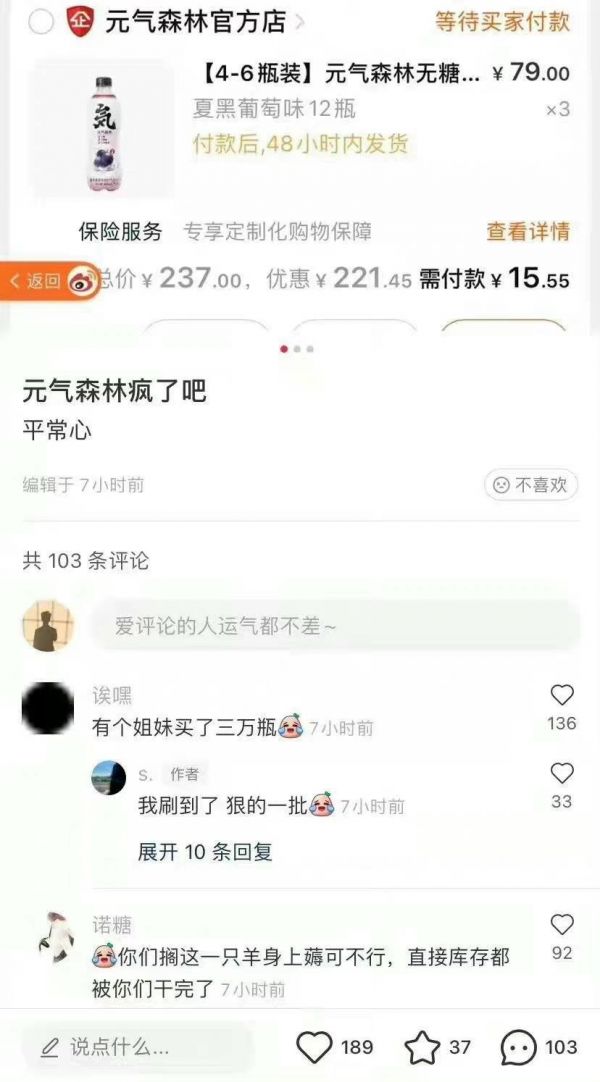Screen dimensions: 600x1082
Task: Tap the 说点什么 input at the bottom
Action: (x=140, y=1047)
